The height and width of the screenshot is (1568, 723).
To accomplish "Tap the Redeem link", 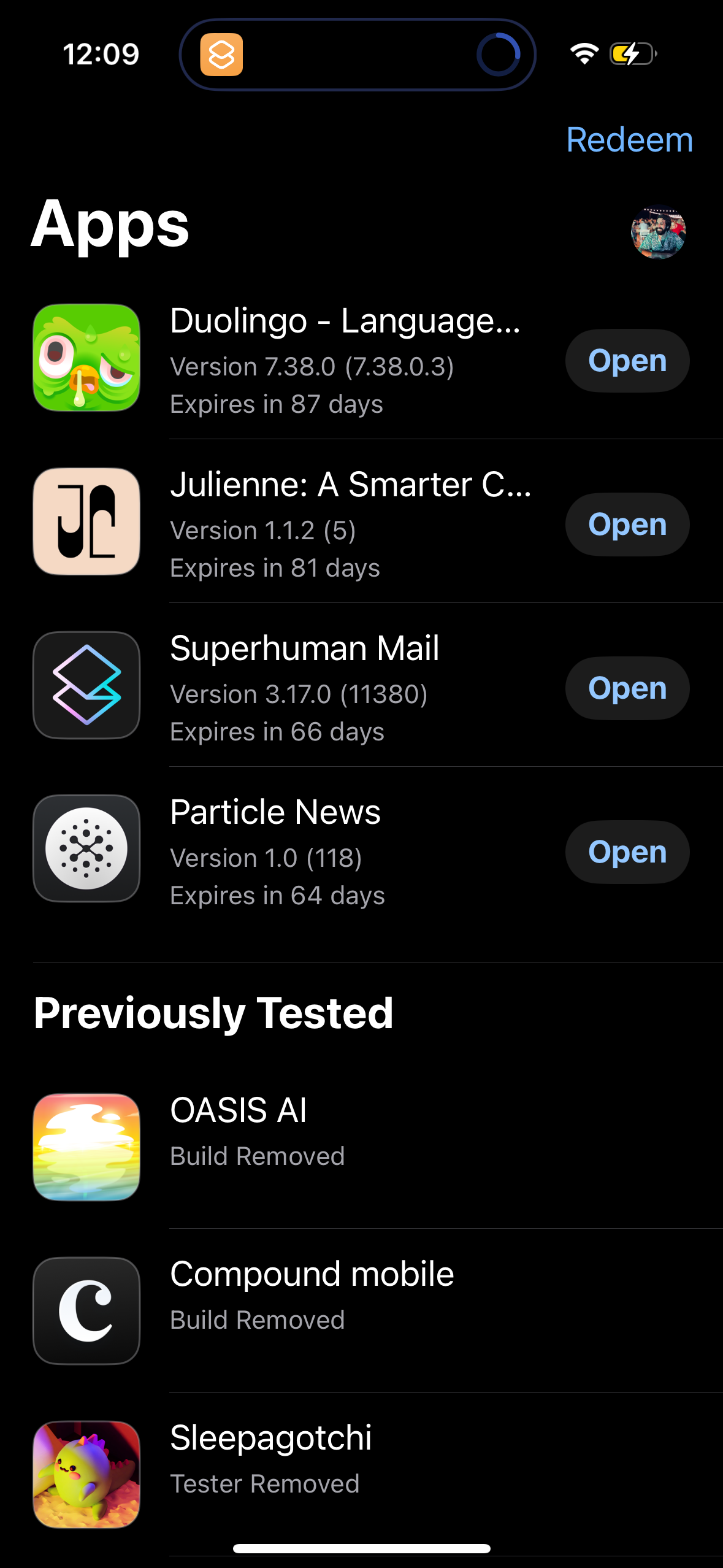I will [629, 140].
